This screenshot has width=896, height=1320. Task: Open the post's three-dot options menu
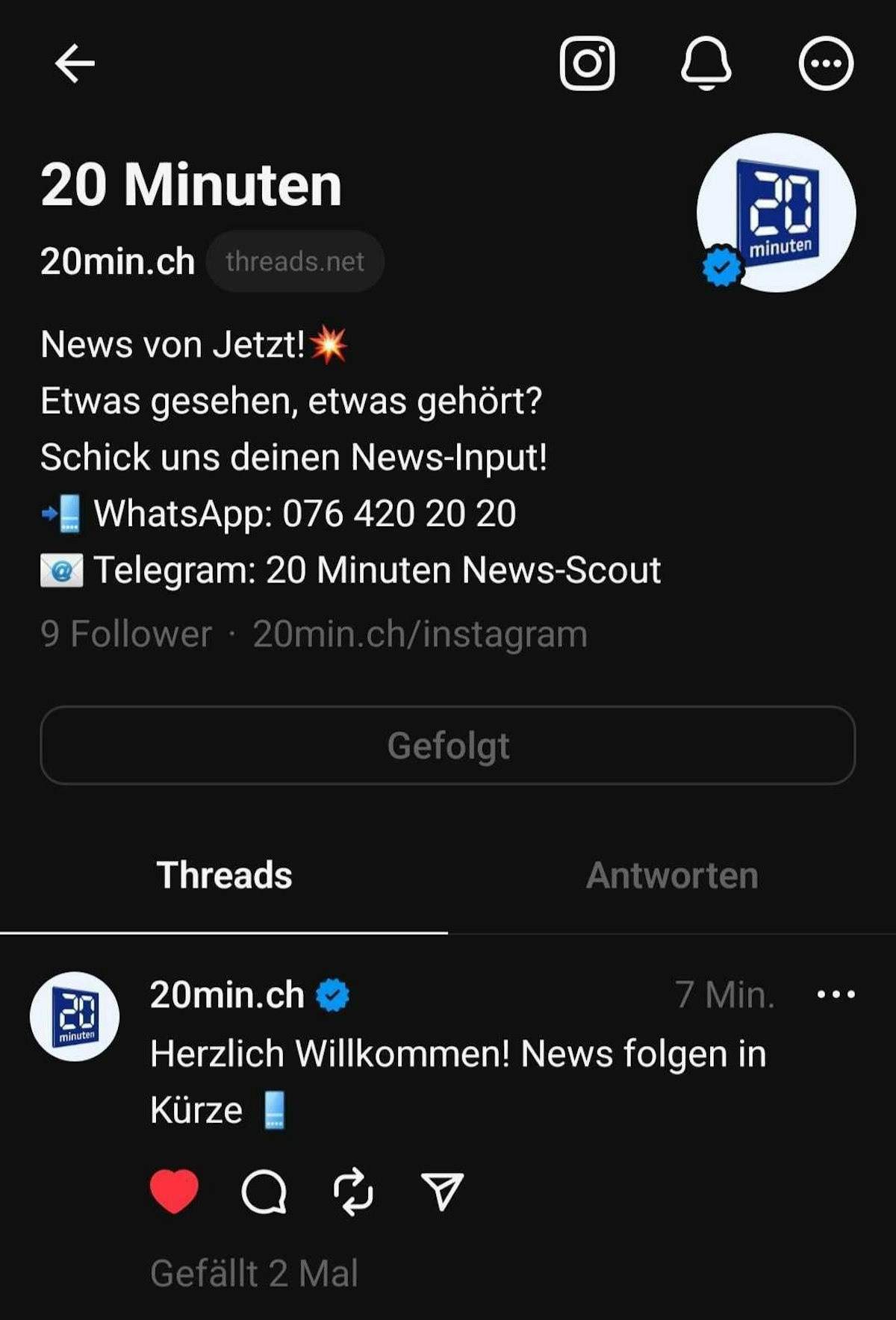click(x=836, y=994)
